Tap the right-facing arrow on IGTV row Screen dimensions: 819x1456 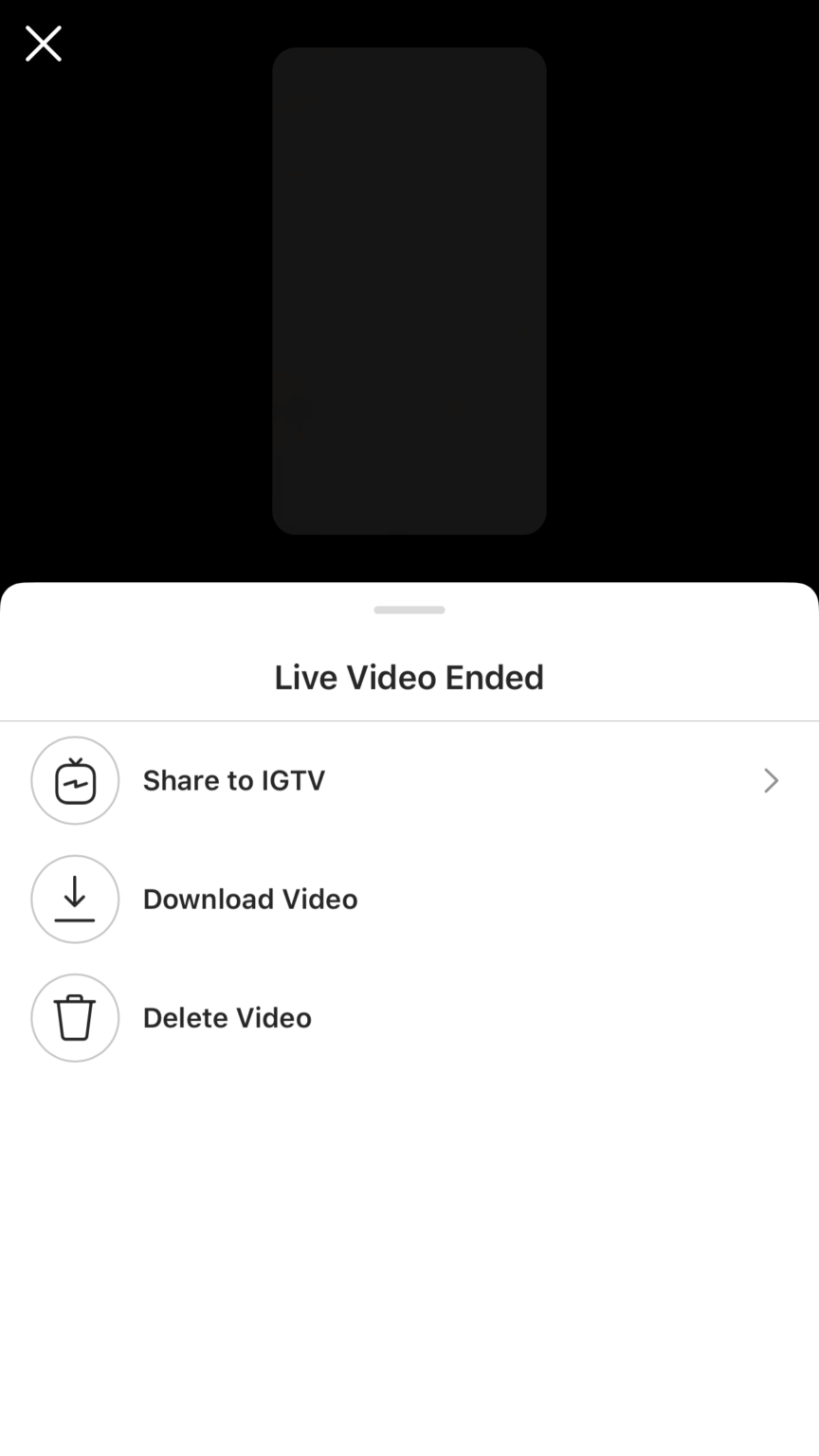[771, 780]
